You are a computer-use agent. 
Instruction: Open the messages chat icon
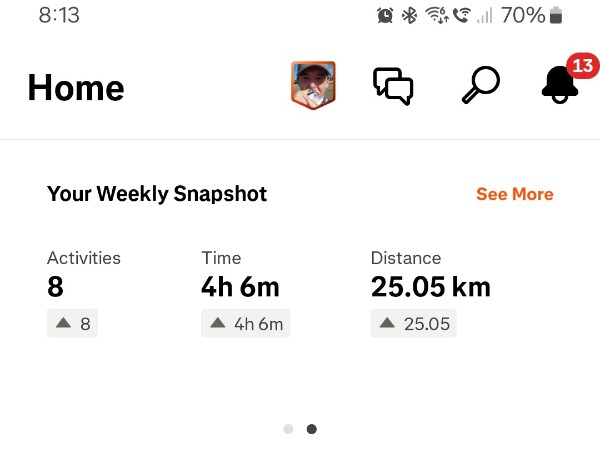click(x=393, y=87)
